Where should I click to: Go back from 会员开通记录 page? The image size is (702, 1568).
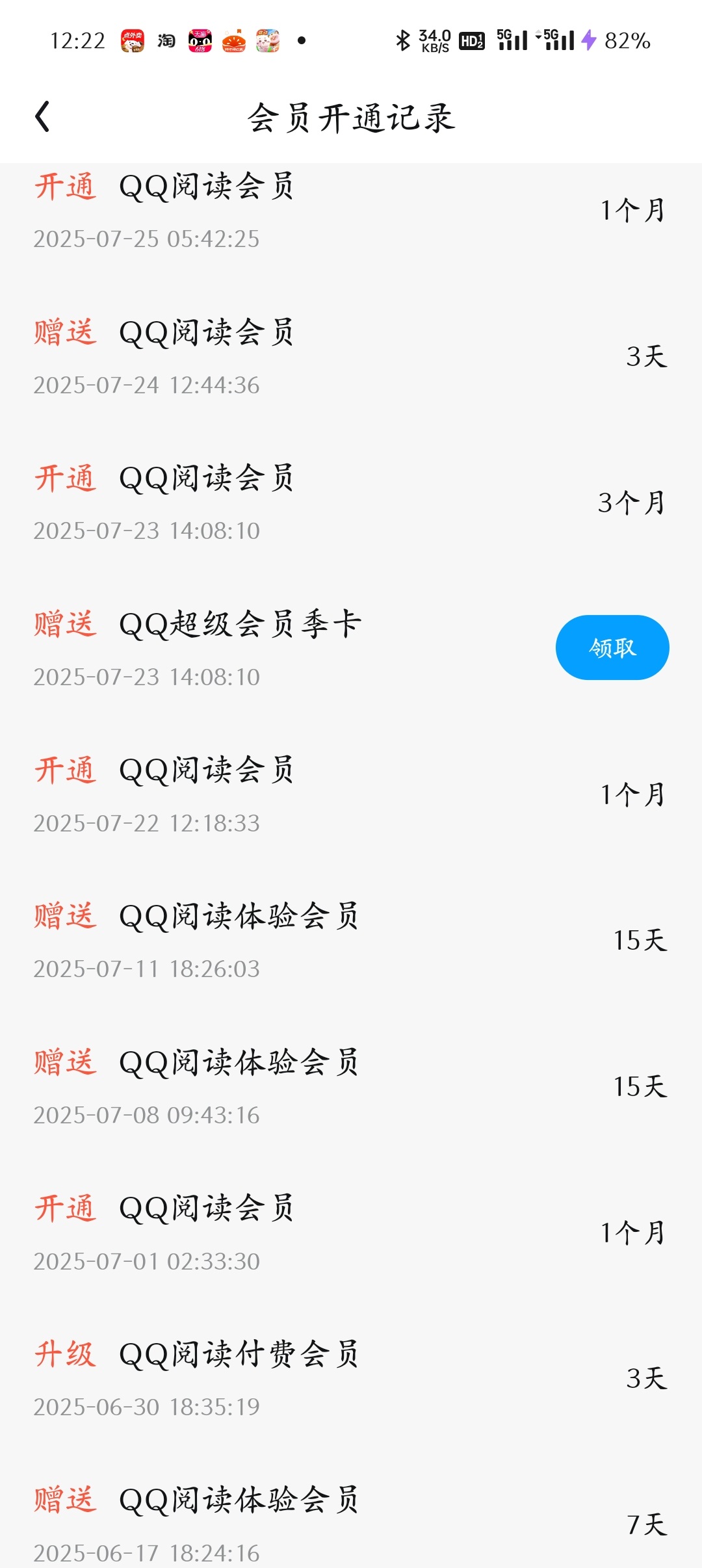tap(42, 117)
